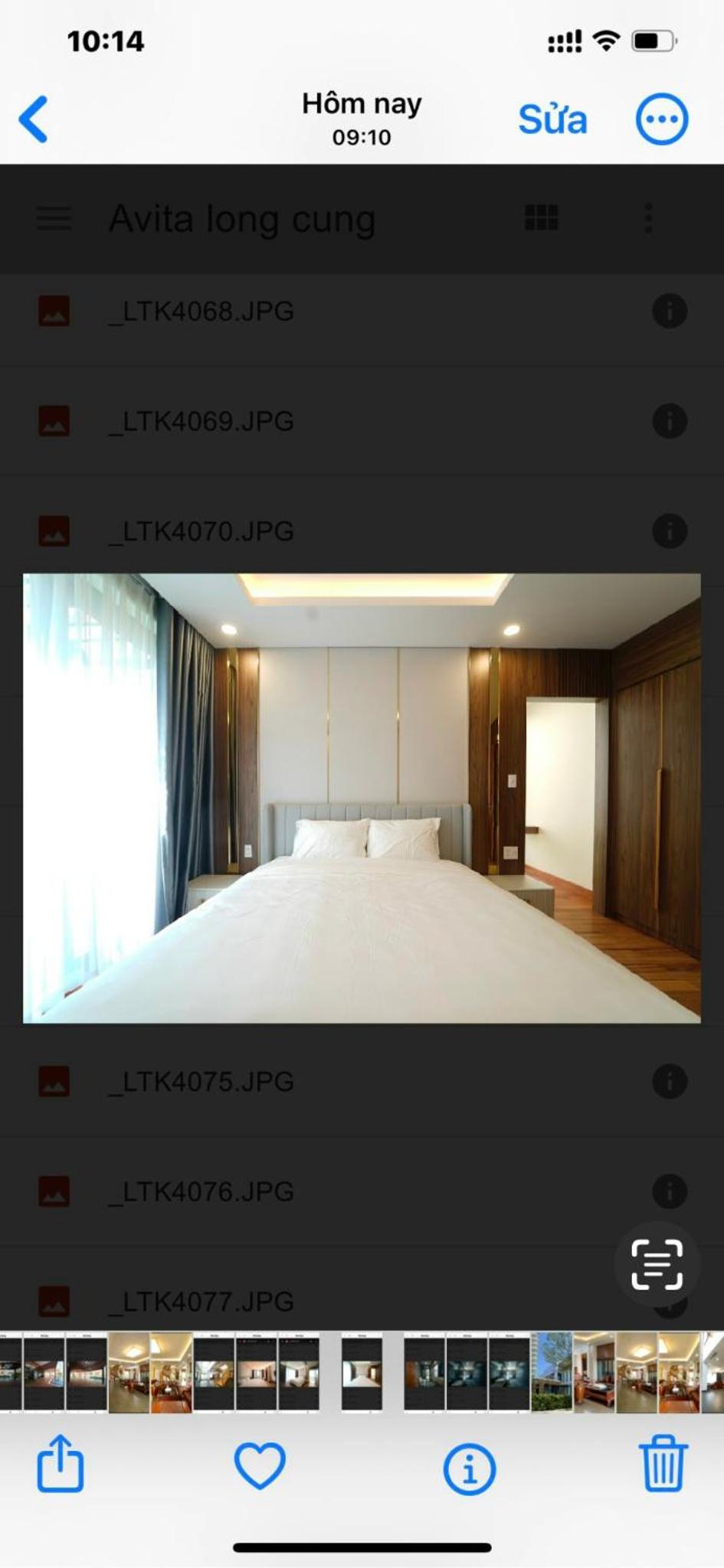Activate the Live Text scan icon
The height and width of the screenshot is (1568, 724).
pos(657,1265)
